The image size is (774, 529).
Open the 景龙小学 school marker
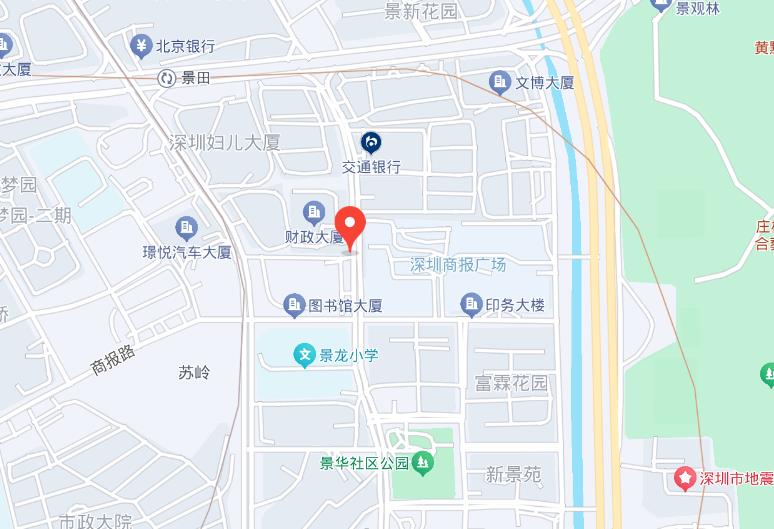click(x=304, y=354)
